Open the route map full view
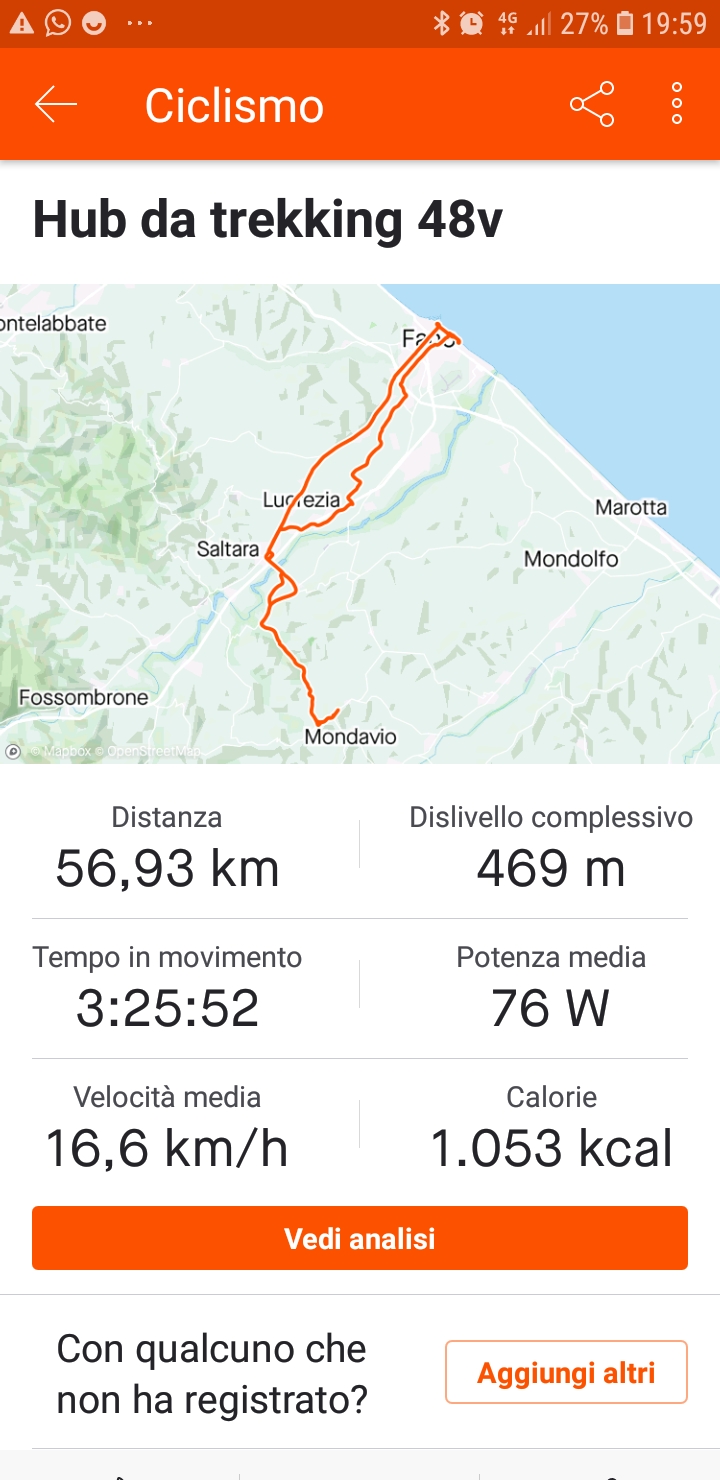Viewport: 720px width, 1480px height. (360, 523)
